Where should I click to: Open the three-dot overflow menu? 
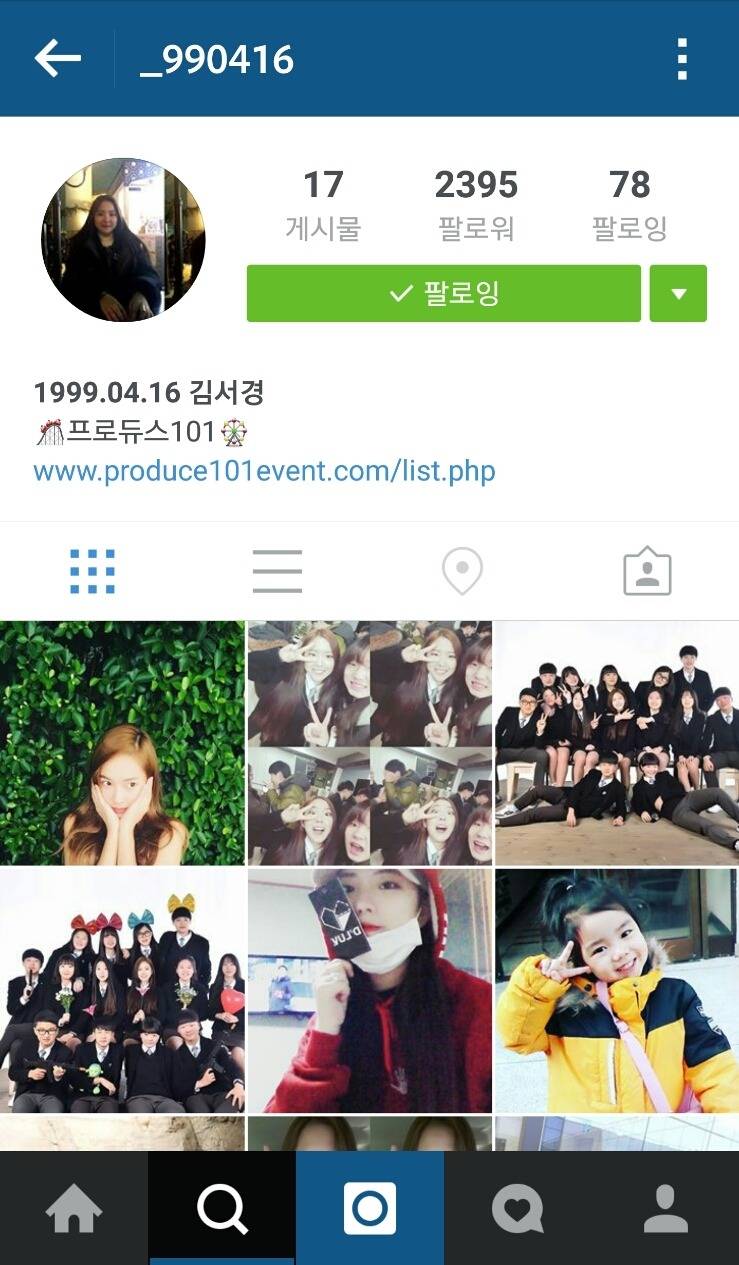click(681, 60)
